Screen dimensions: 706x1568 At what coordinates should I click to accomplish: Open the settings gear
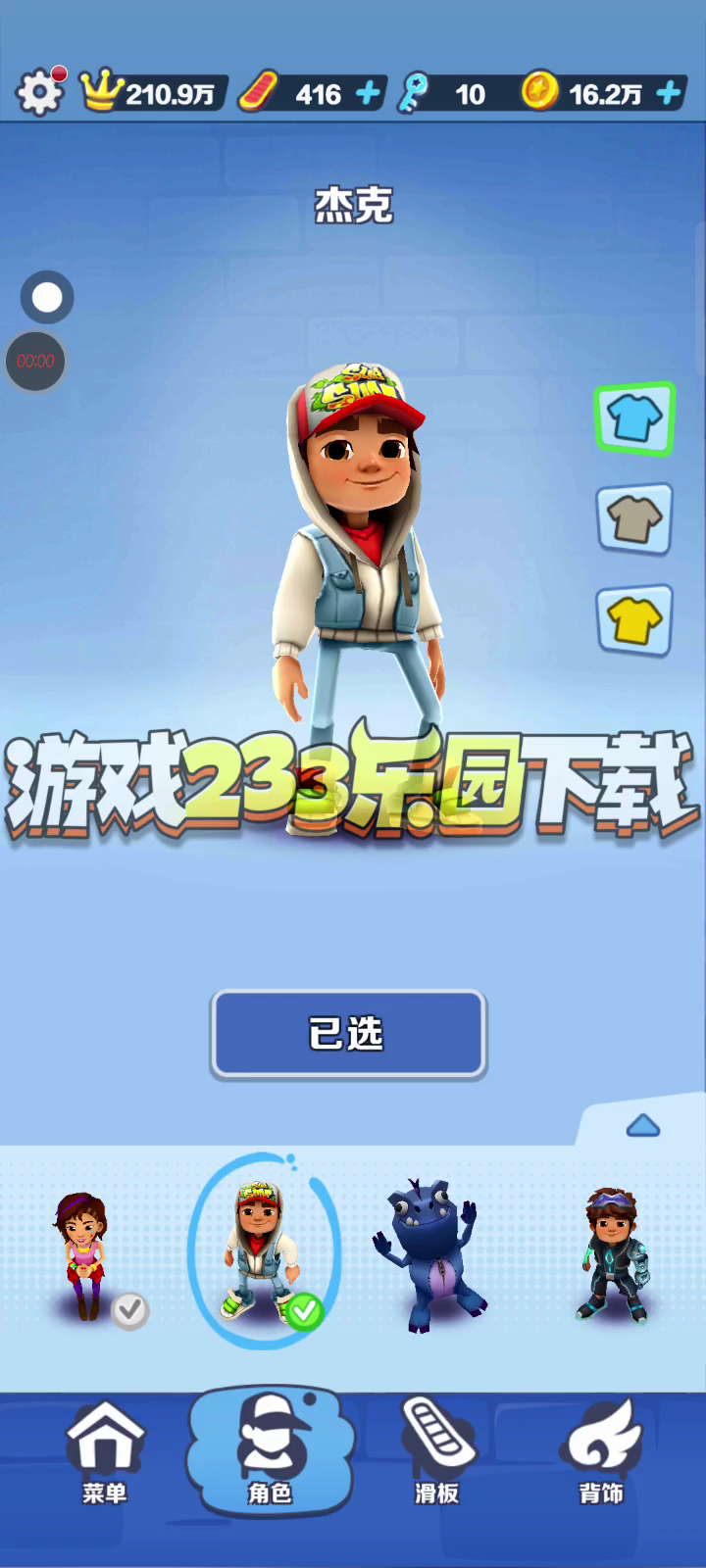pyautogui.click(x=39, y=93)
